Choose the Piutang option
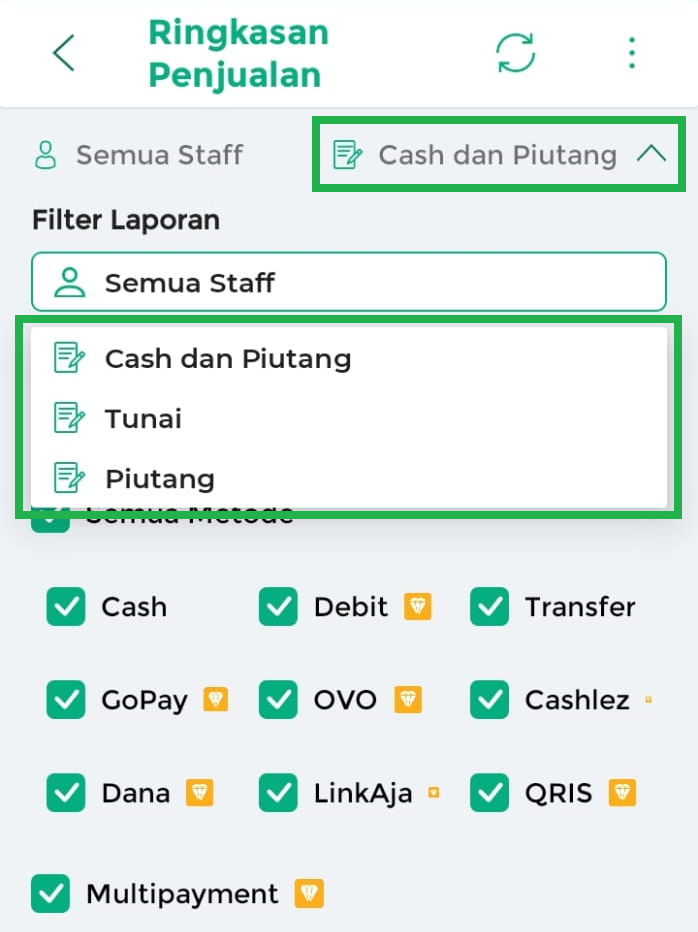The width and height of the screenshot is (698, 932). [160, 478]
